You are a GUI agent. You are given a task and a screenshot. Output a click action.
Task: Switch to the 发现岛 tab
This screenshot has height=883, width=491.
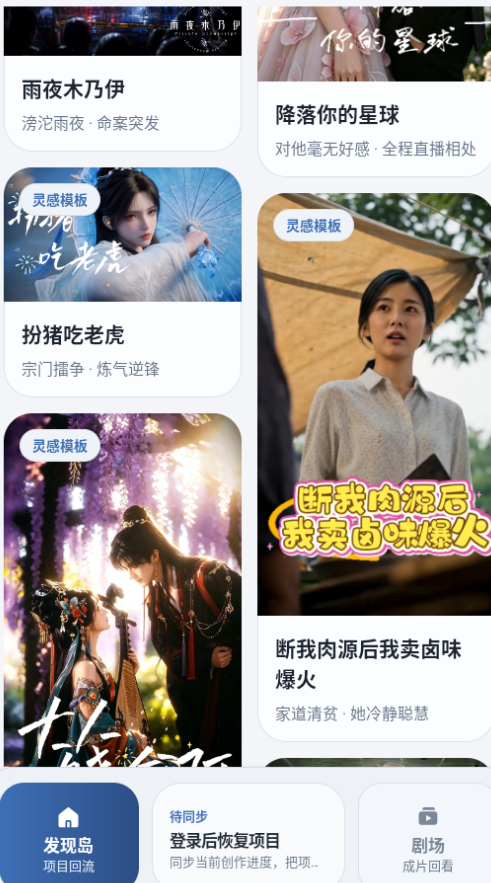pyautogui.click(x=69, y=833)
